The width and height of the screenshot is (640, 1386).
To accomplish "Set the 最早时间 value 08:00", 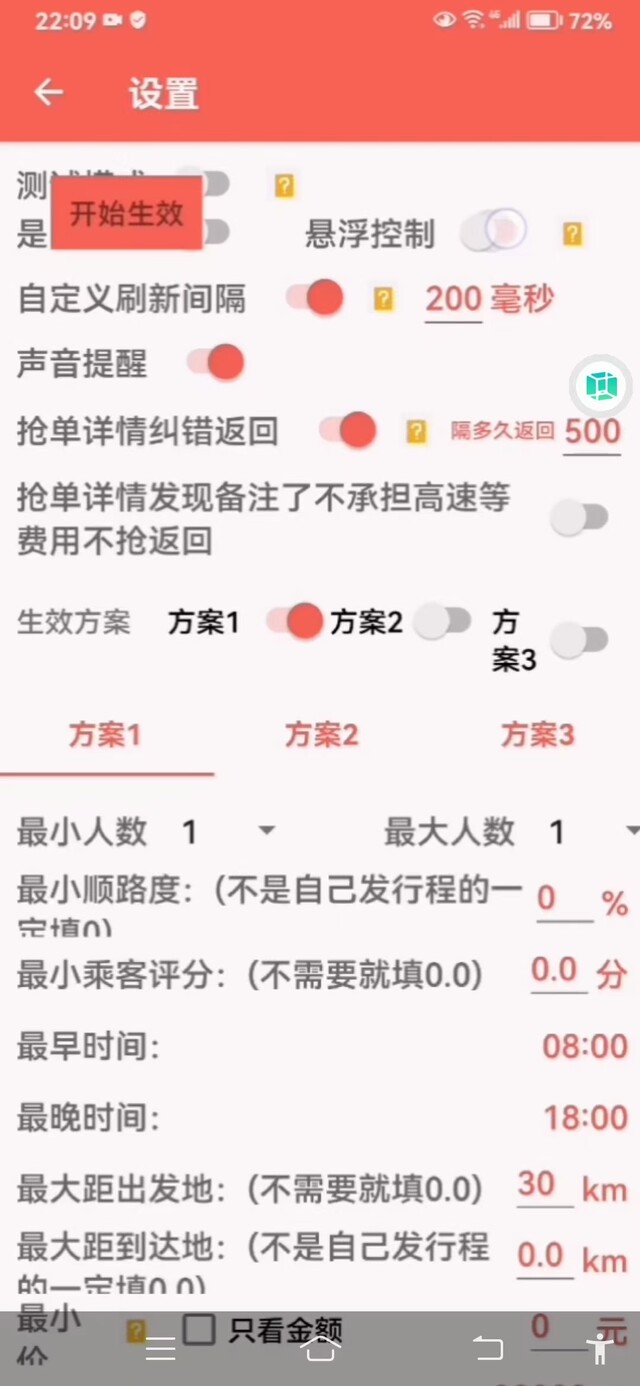I will [585, 1046].
